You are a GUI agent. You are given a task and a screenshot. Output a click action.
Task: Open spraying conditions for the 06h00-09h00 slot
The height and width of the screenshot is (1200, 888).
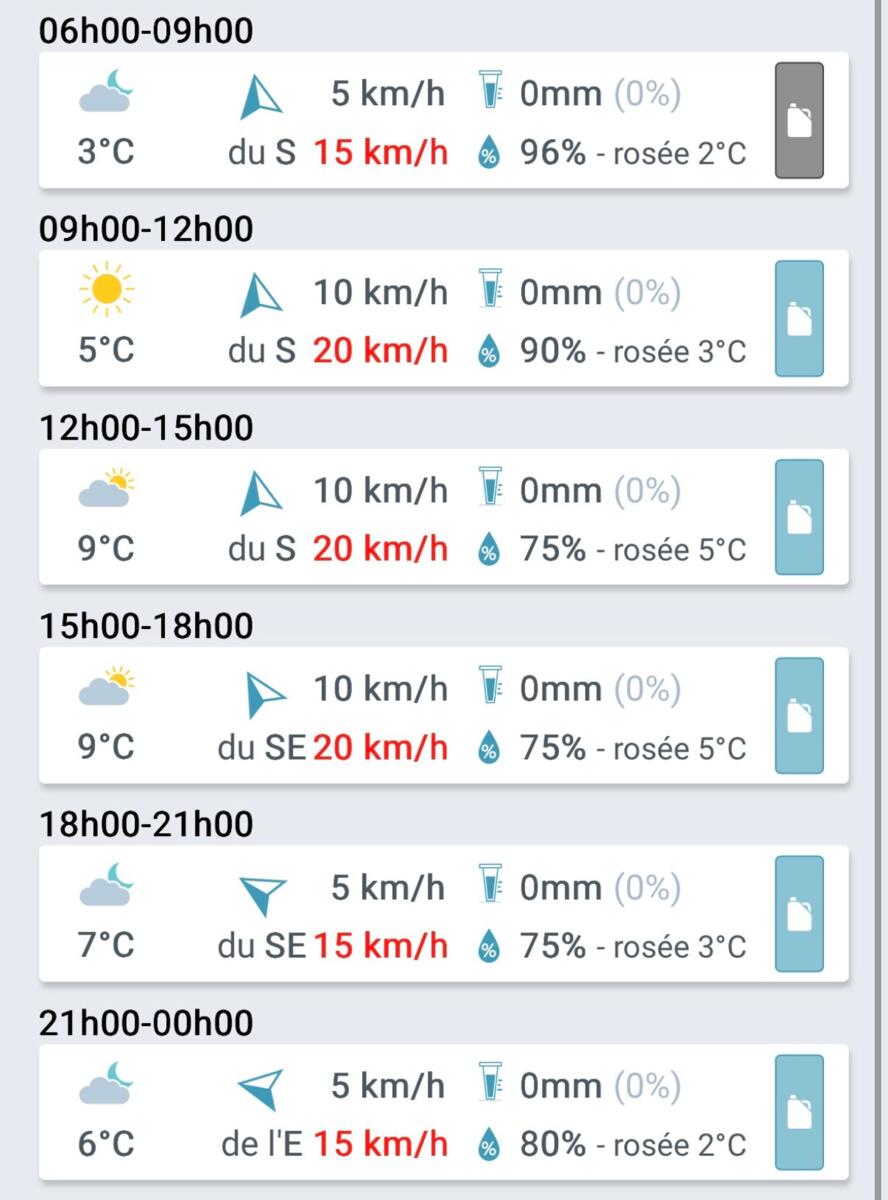click(799, 120)
